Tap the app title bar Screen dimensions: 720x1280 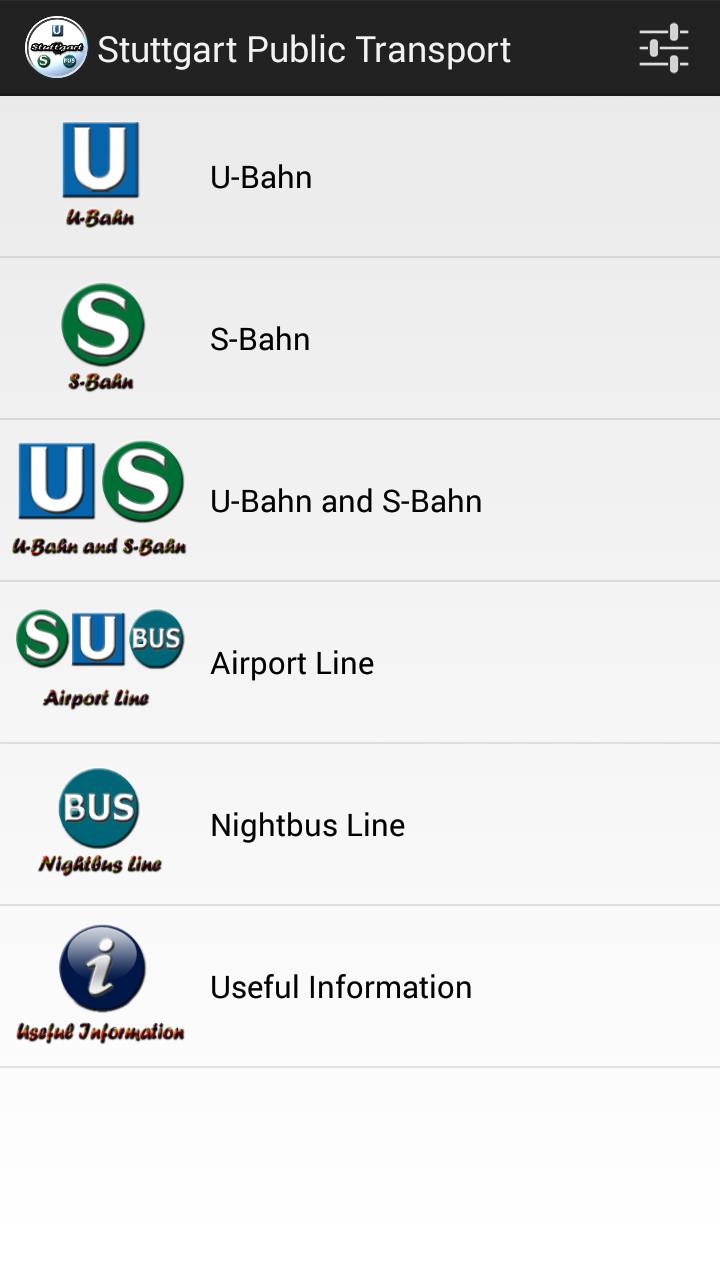click(360, 46)
